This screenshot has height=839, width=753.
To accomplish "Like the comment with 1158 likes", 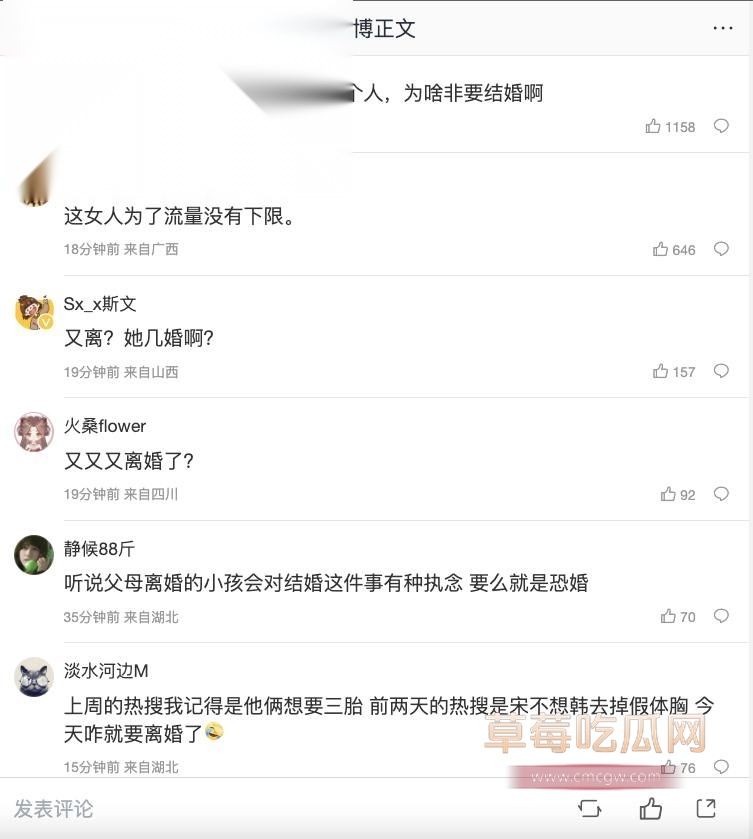I will click(x=654, y=127).
